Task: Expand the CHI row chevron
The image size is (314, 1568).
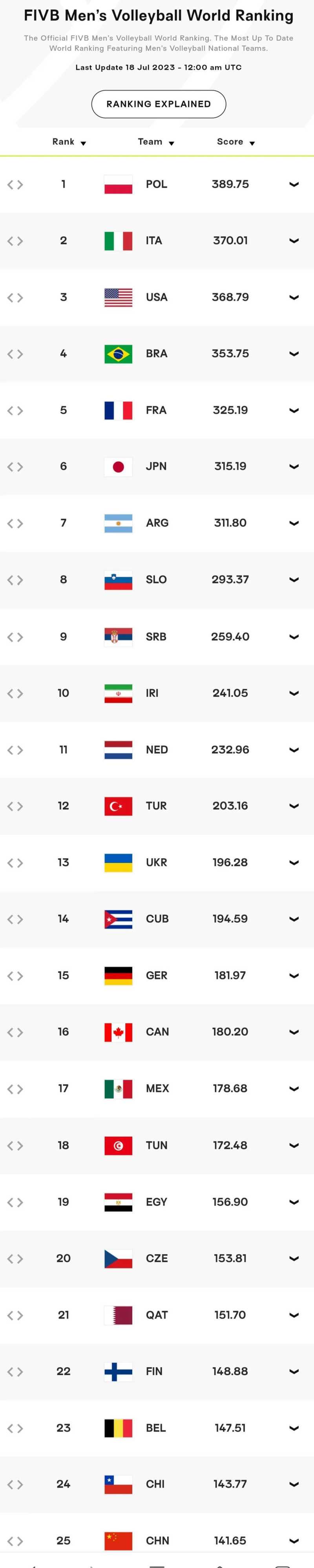Action: click(x=293, y=1484)
